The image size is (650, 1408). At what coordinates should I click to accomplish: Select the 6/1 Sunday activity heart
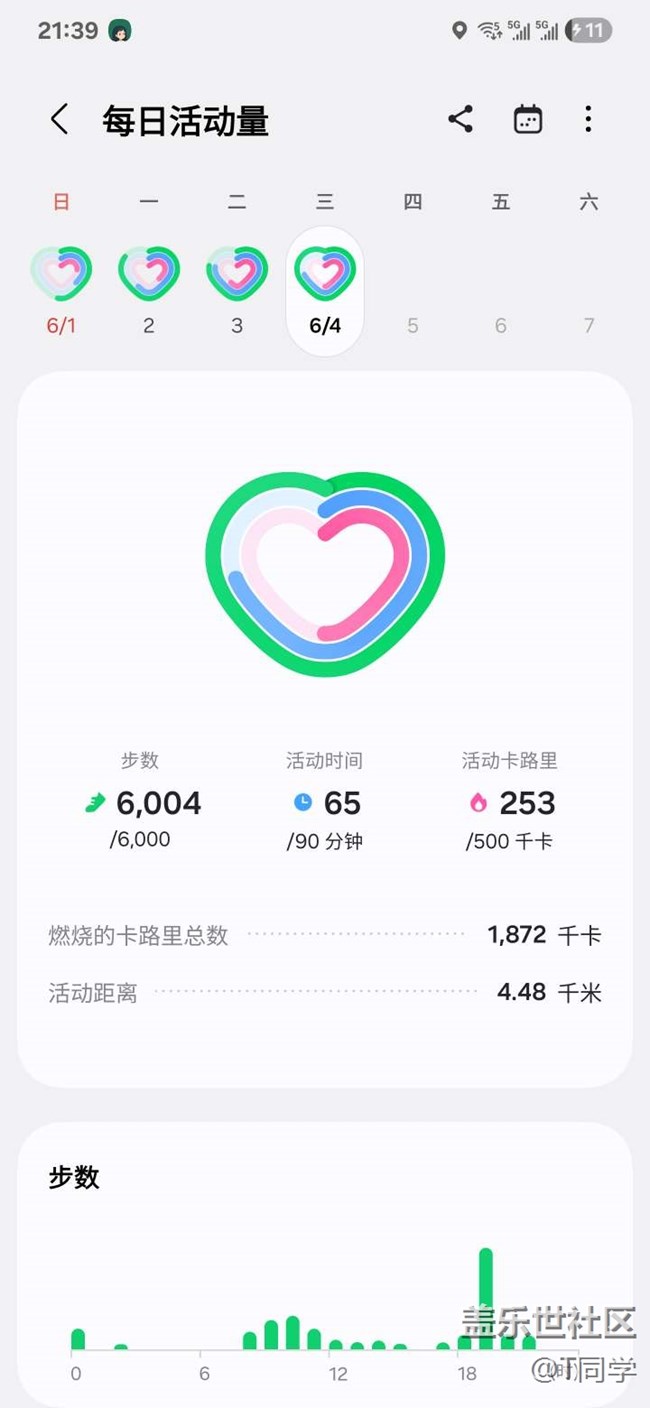[61, 274]
